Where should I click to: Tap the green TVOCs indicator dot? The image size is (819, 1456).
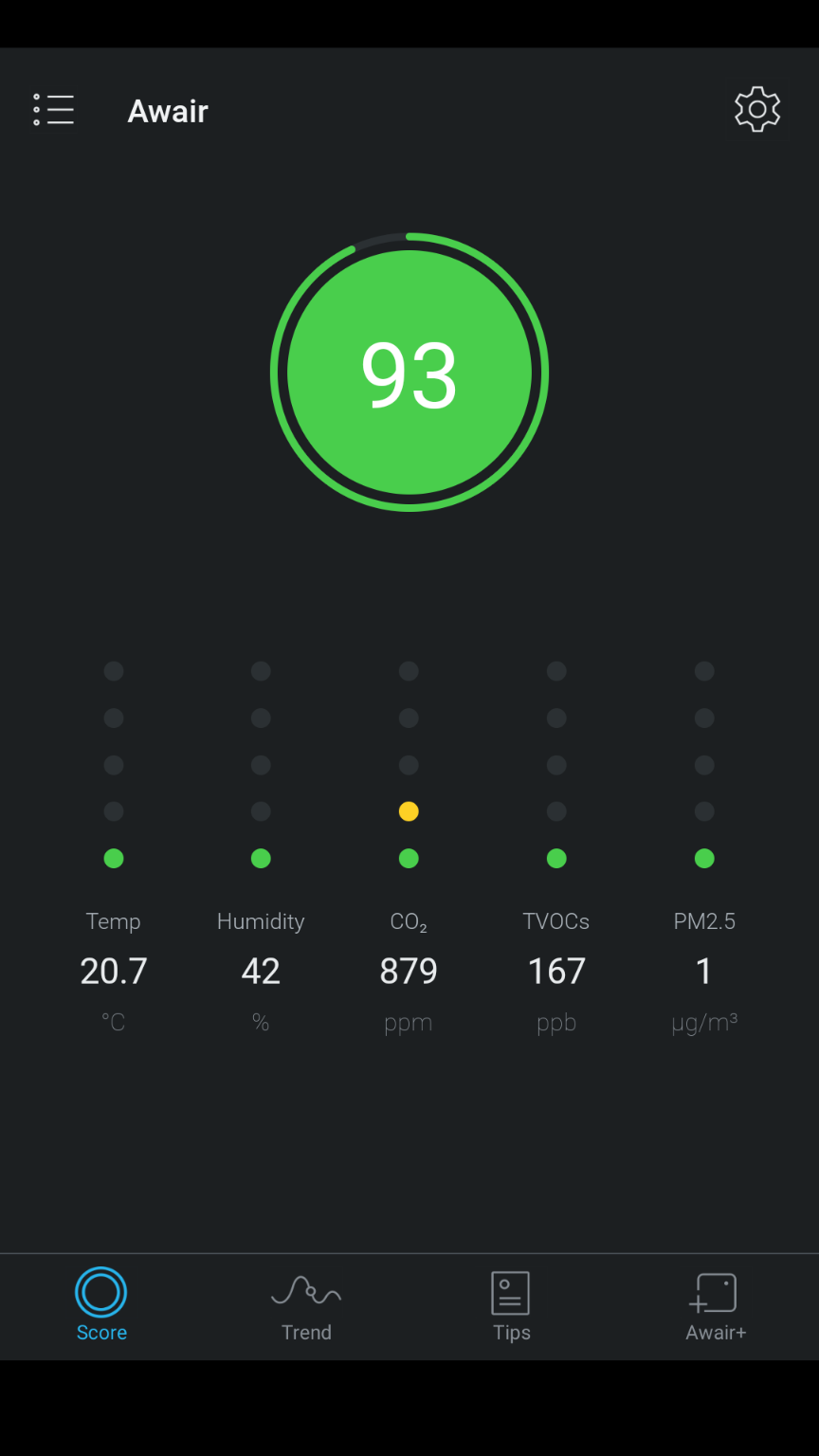click(556, 858)
